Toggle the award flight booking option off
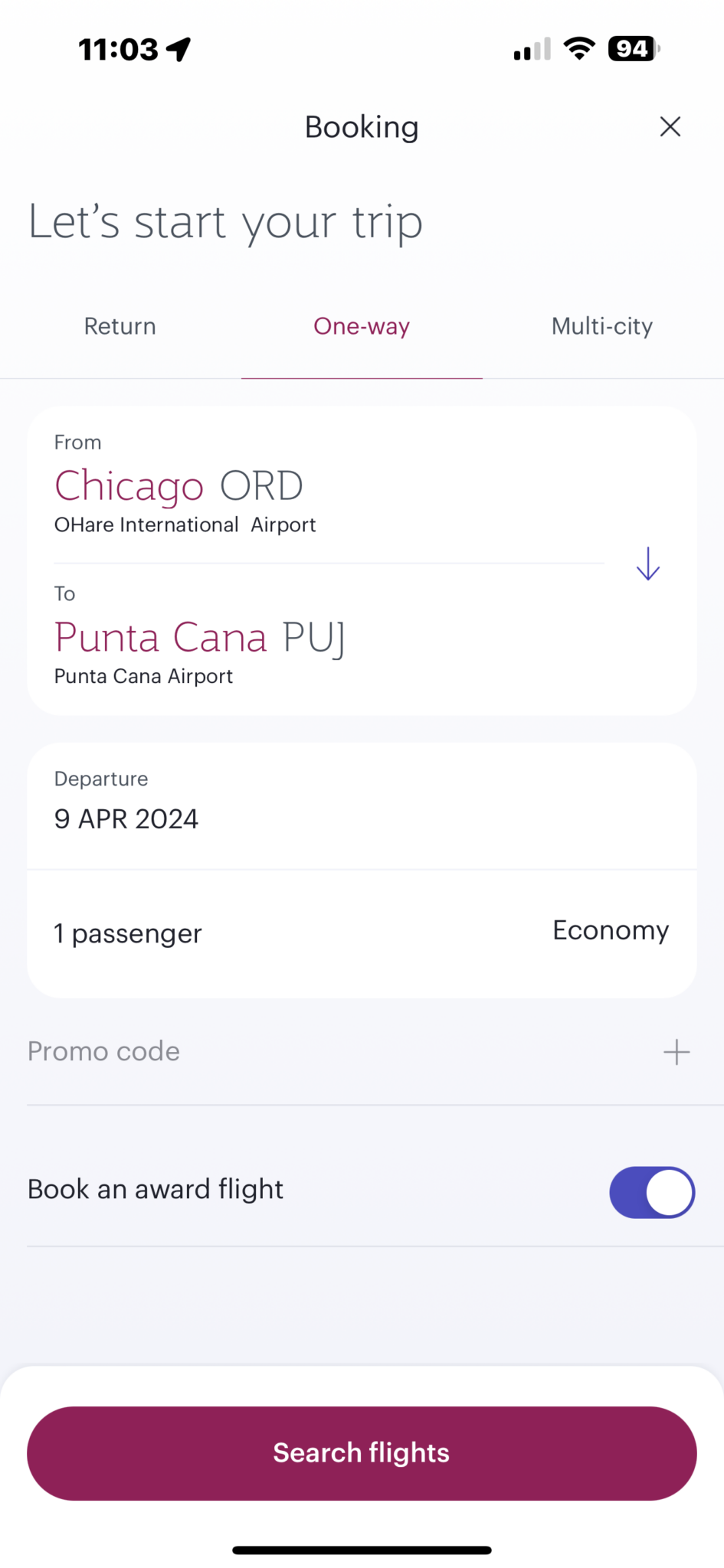The image size is (724, 1568). (652, 1192)
